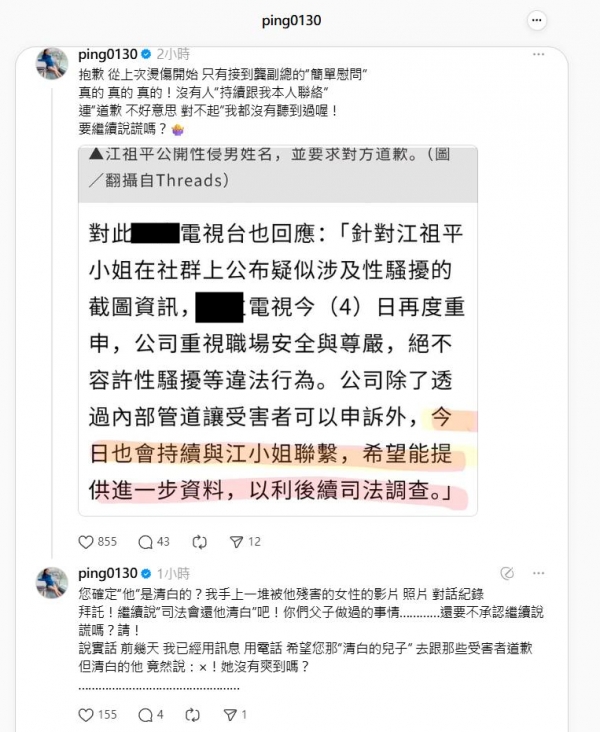This screenshot has width=600, height=732.
Task: Open overflow menu of the 2小時 post
Action: pyautogui.click(x=540, y=53)
